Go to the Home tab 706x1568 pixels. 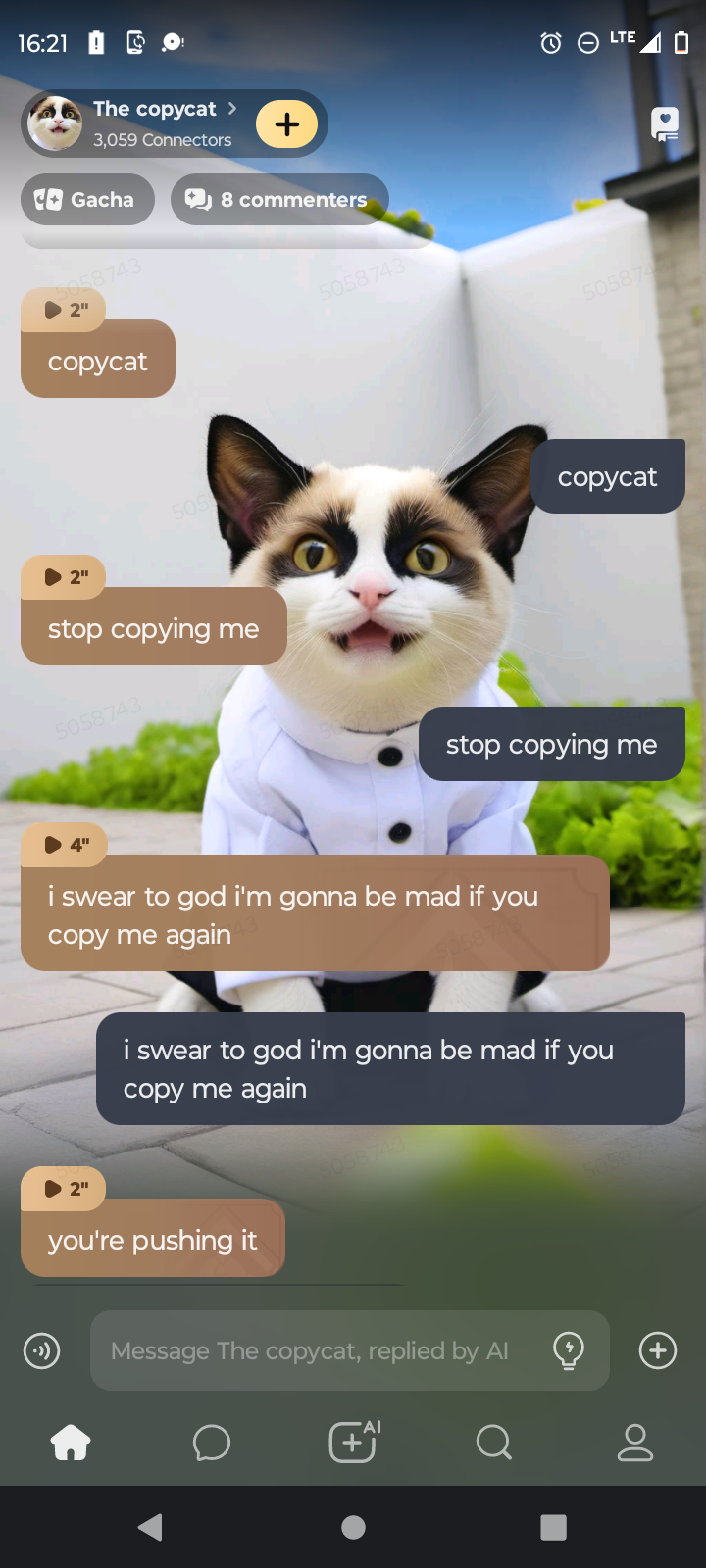click(x=71, y=1443)
